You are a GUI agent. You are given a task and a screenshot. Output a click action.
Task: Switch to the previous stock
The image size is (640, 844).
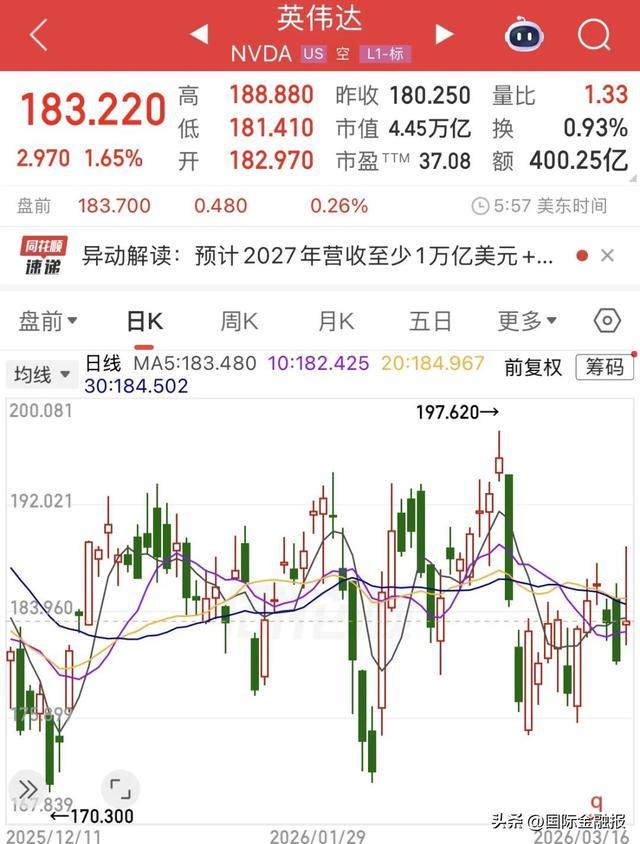coord(198,35)
